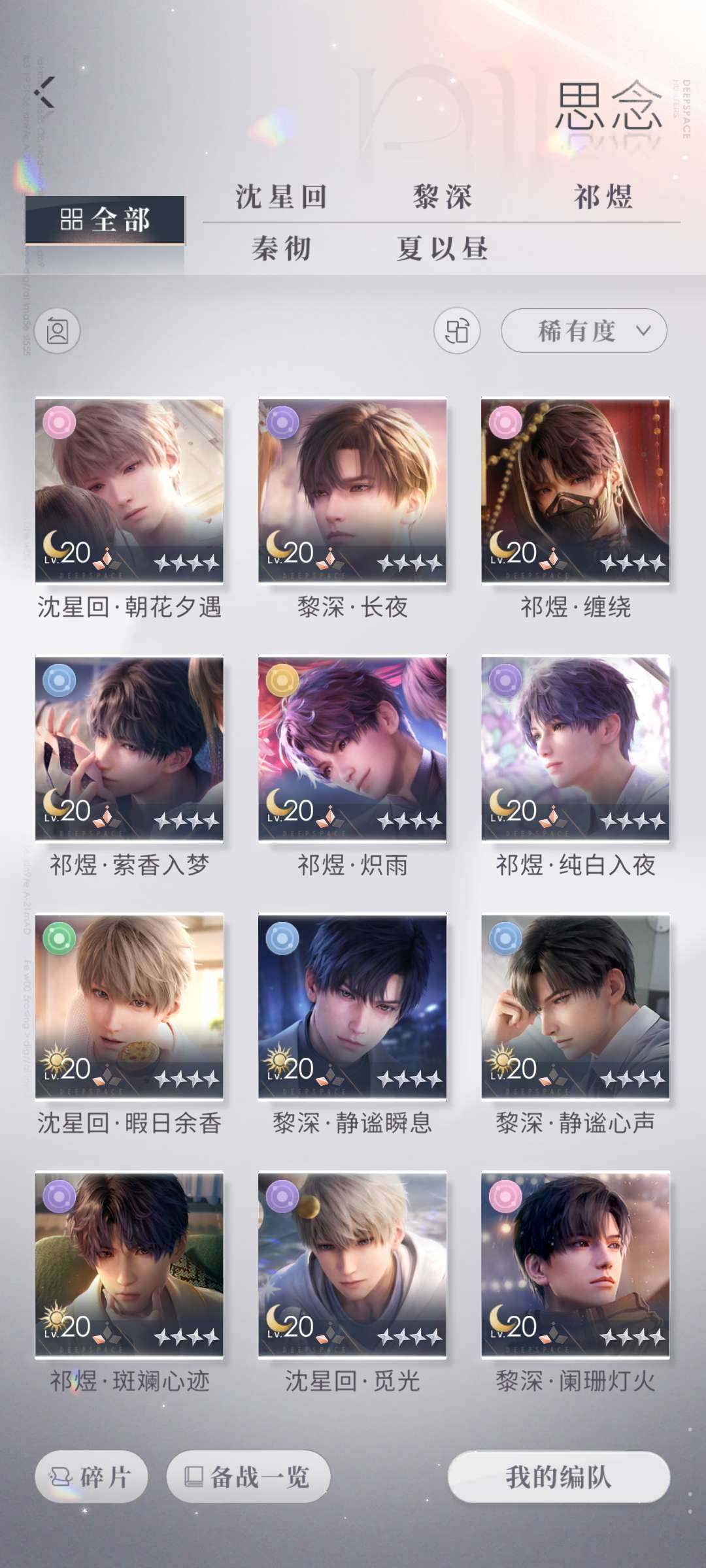Expand the 稀有度 sort dropdown

584,331
